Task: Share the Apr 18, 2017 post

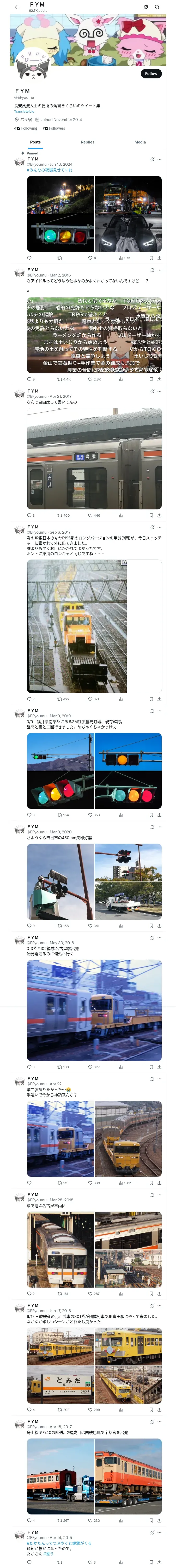Action: coord(159,1520)
